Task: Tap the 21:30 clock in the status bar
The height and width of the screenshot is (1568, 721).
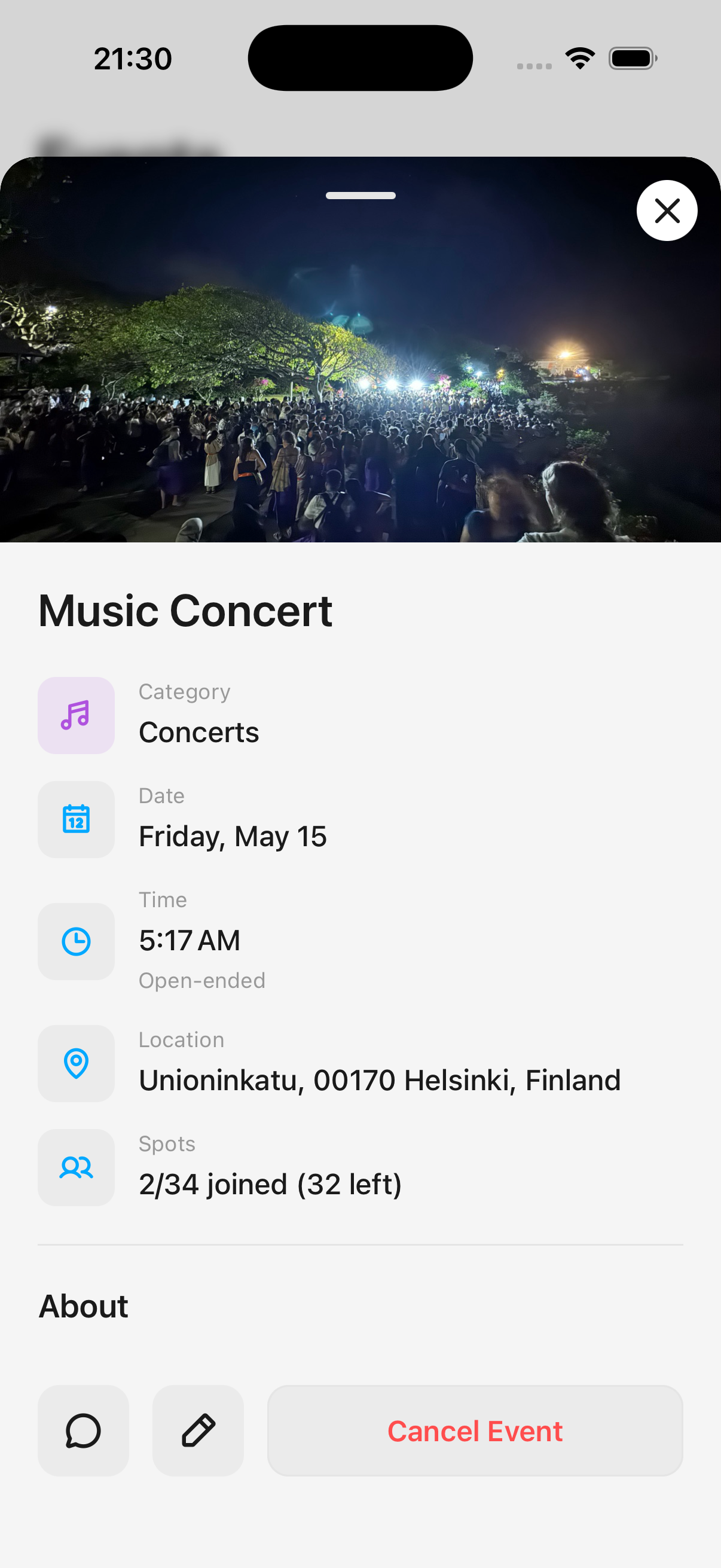Action: tap(132, 58)
